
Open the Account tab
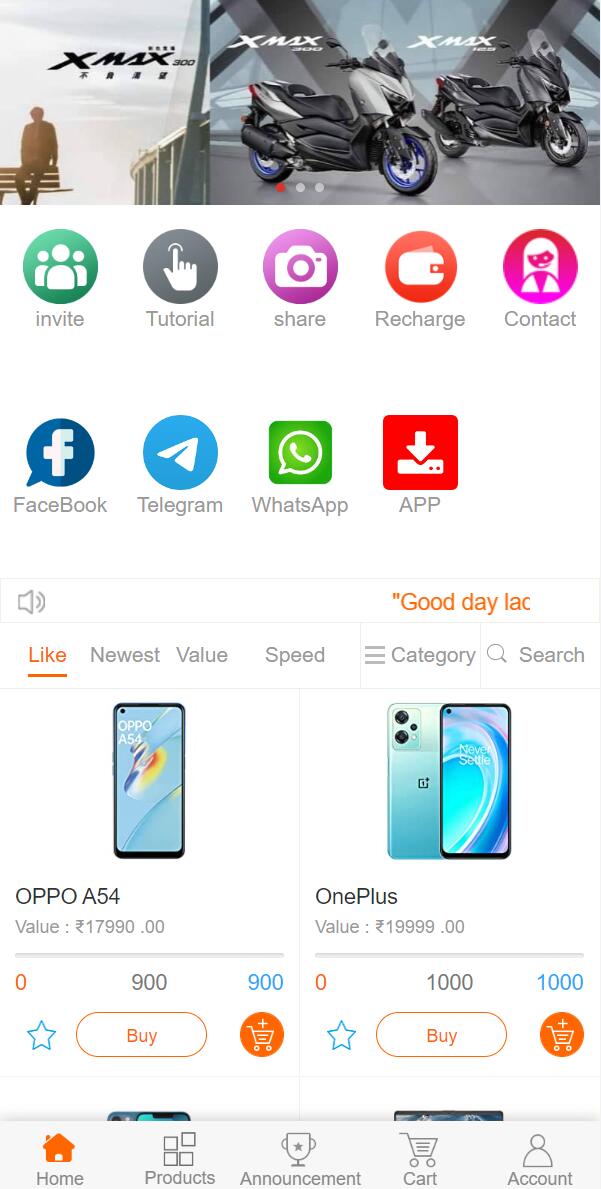pyautogui.click(x=539, y=1160)
